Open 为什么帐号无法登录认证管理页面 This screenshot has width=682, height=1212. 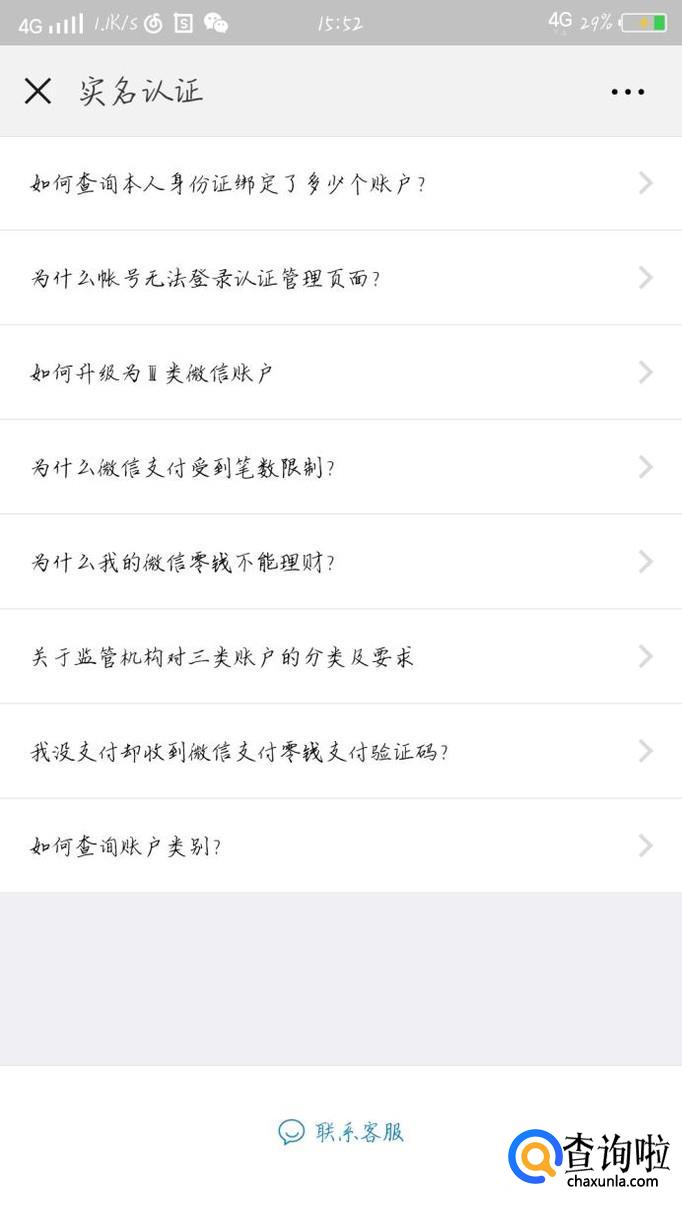click(340, 278)
